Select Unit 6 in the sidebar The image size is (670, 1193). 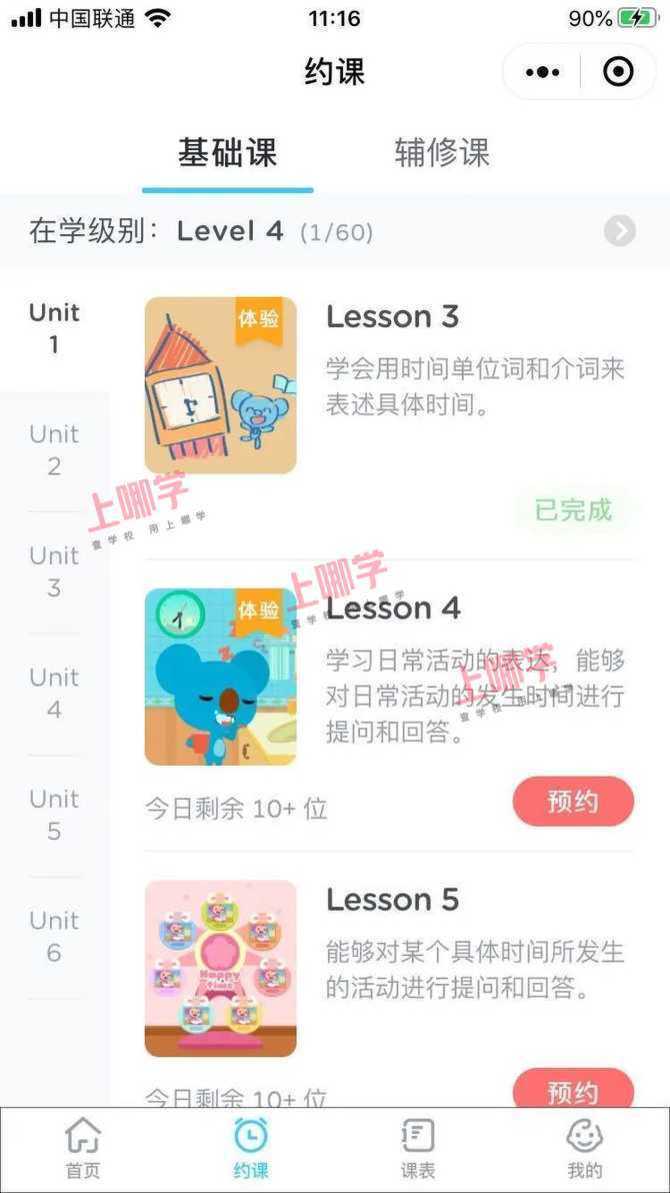54,936
